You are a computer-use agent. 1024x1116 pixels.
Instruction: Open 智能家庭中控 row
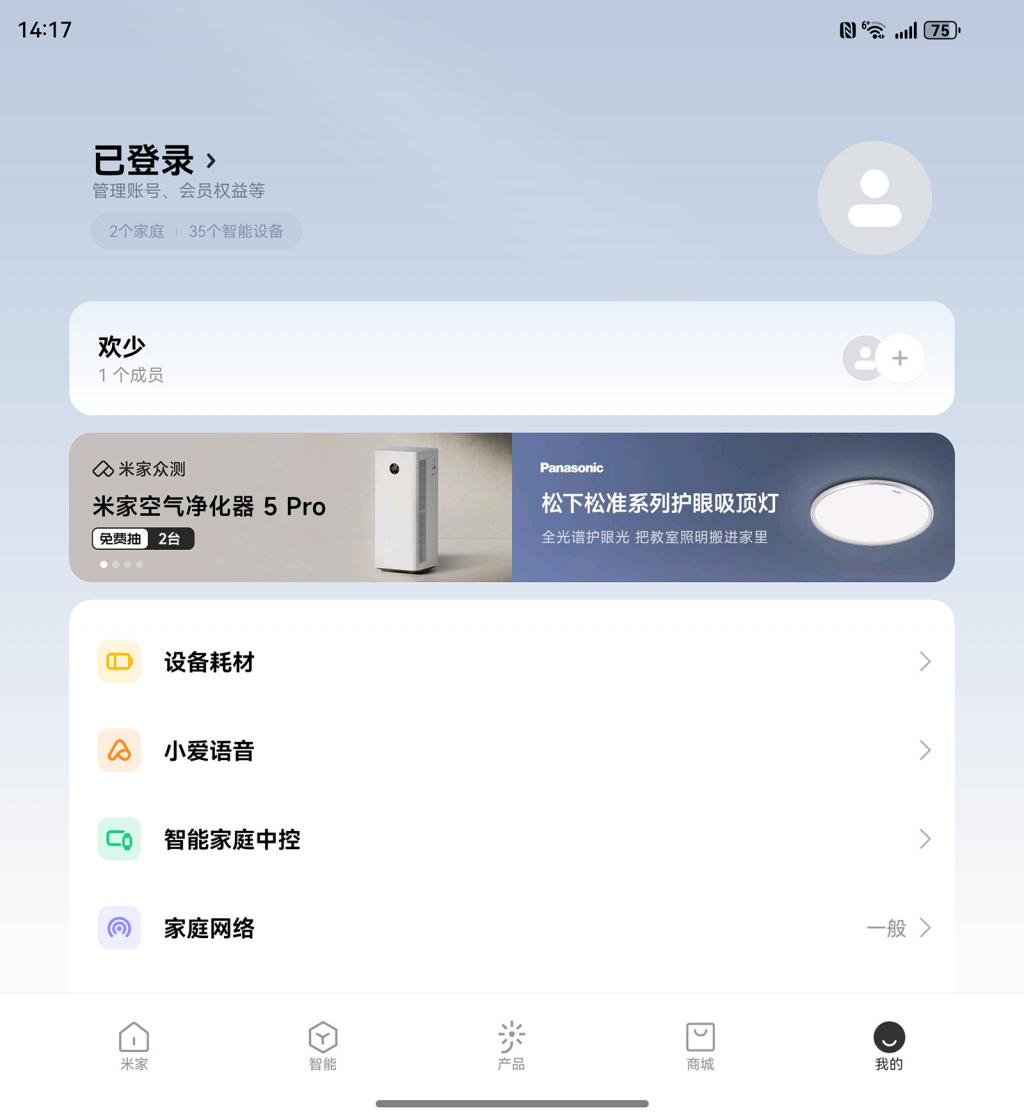[x=512, y=839]
